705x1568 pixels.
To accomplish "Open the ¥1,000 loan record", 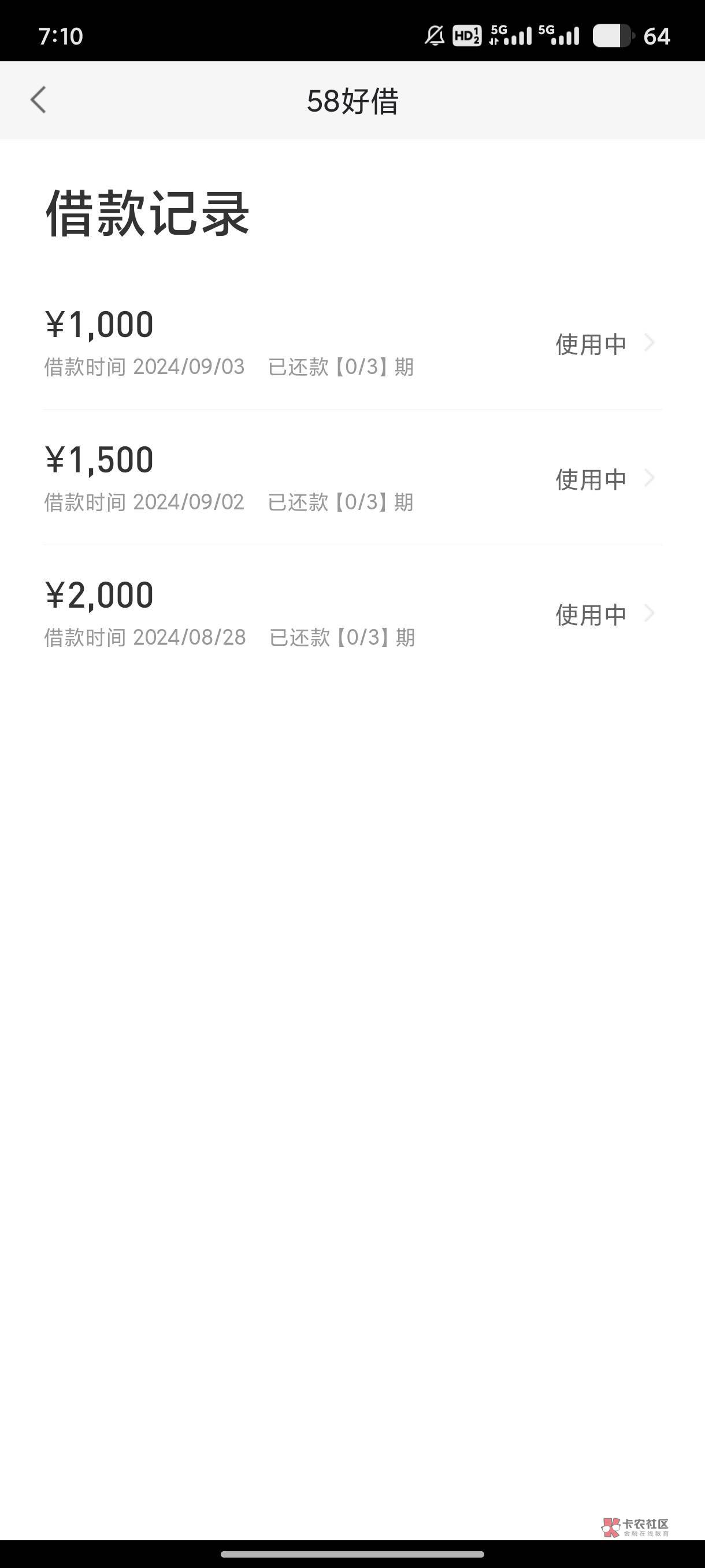I will [x=352, y=342].
